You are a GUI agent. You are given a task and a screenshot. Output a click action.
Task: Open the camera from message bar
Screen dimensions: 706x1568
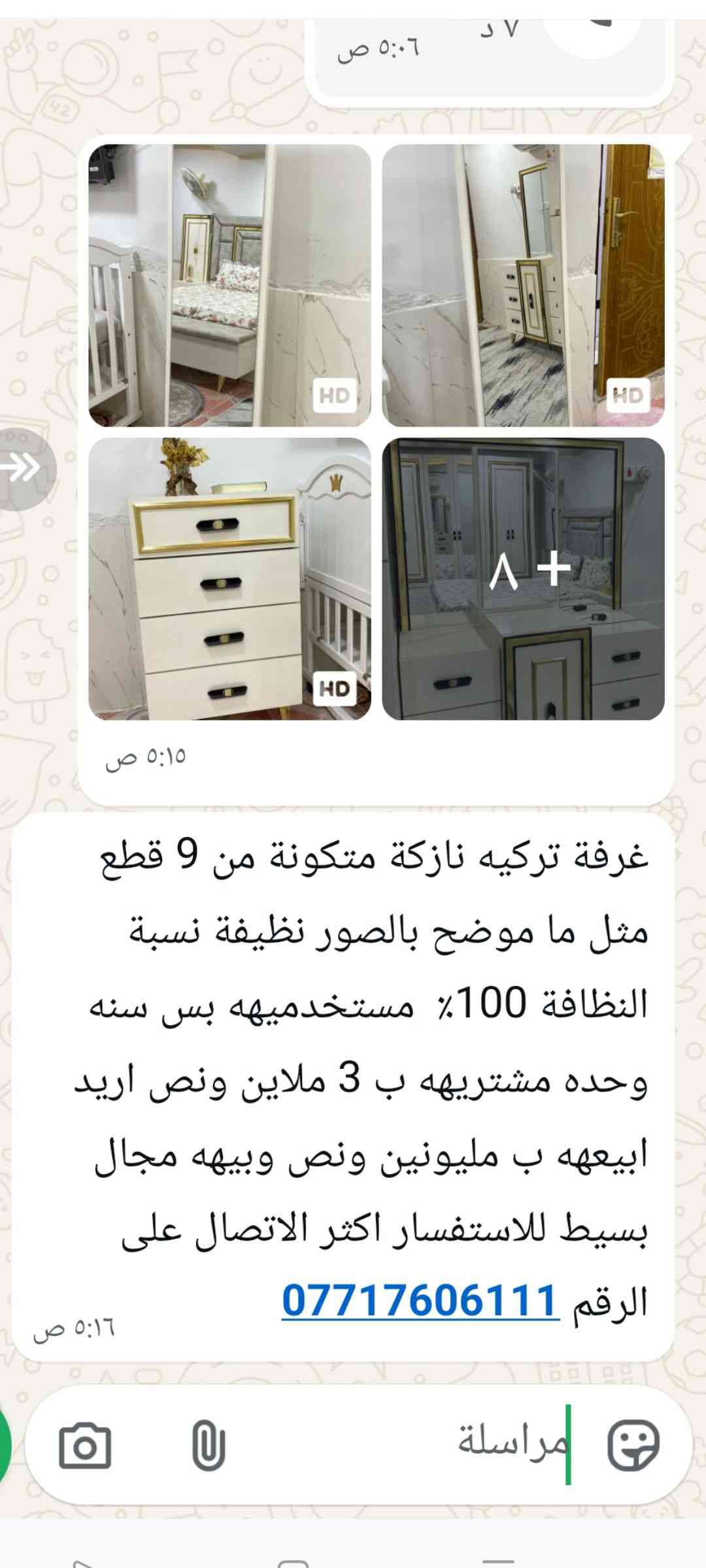coord(85,1446)
